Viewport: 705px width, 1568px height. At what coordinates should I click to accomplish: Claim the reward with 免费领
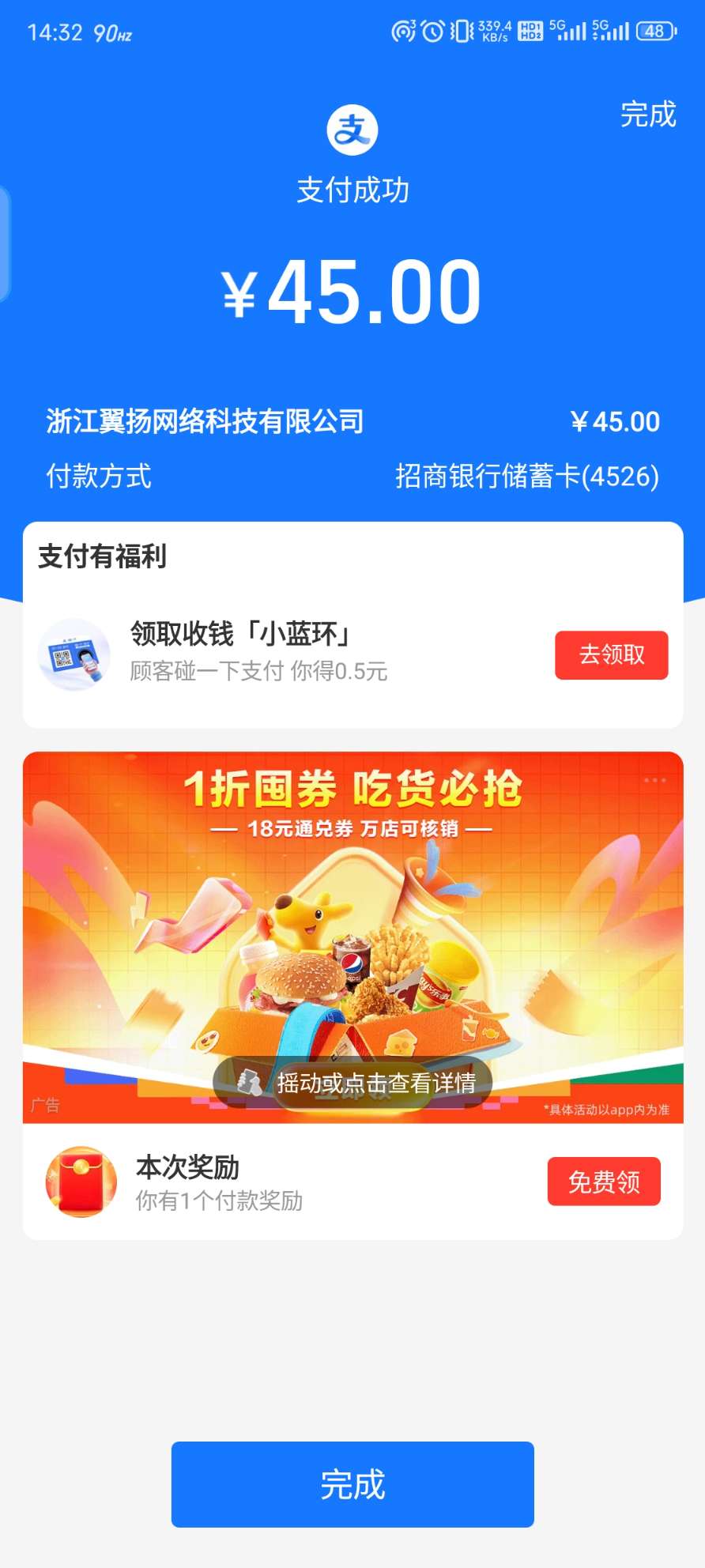click(x=604, y=1182)
